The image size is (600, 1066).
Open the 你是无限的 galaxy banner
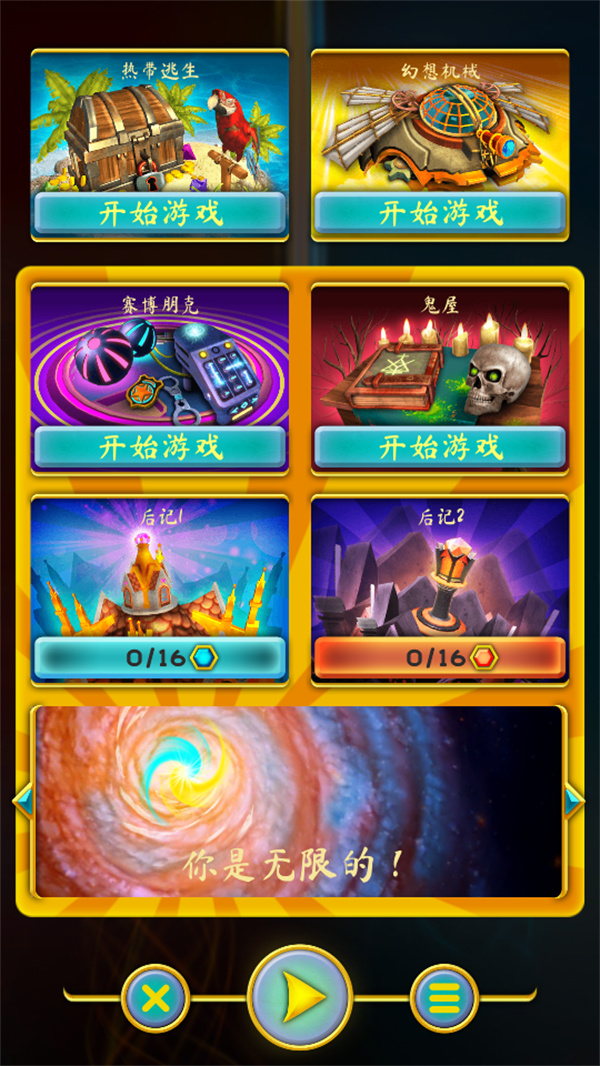pos(300,800)
